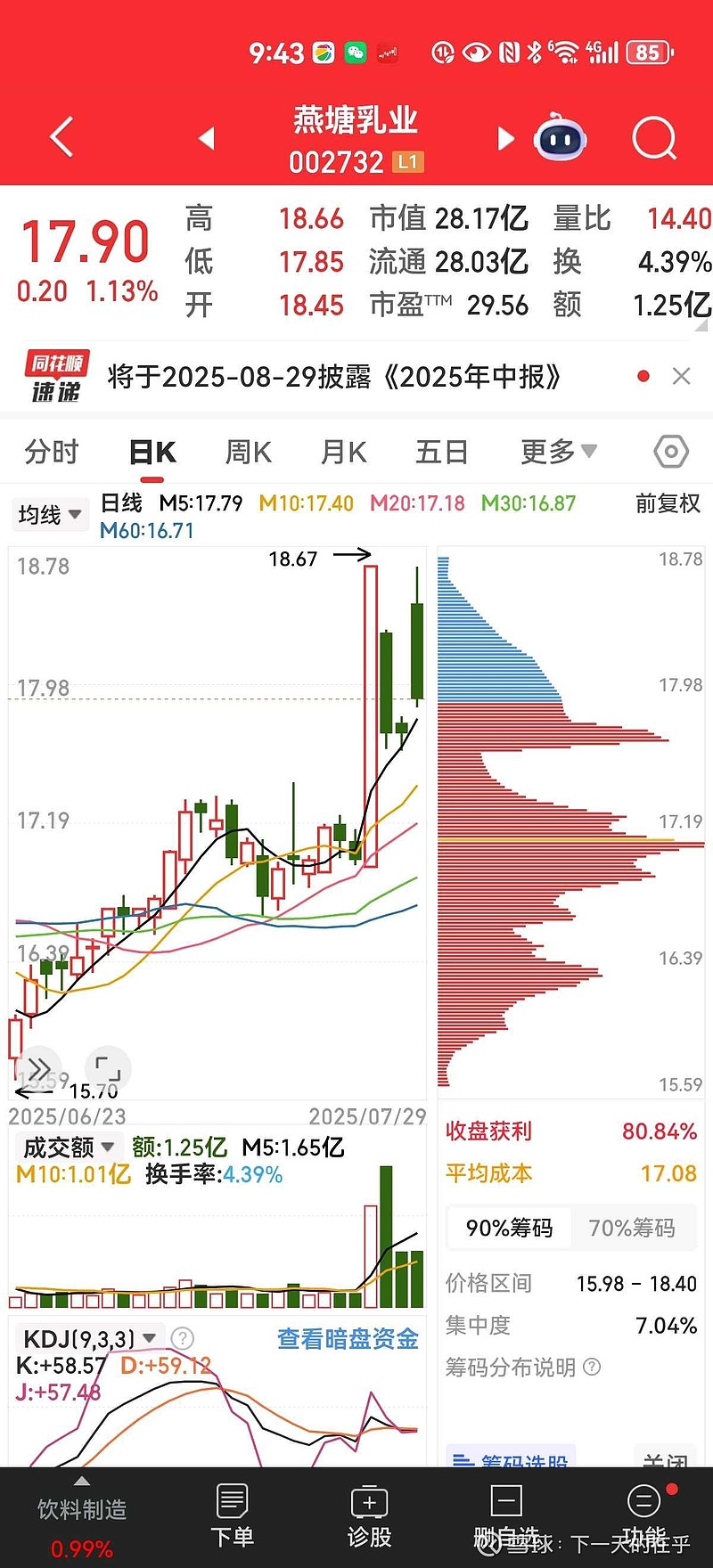This screenshot has height=1568, width=713.
Task: Open stock search
Action: 654,139
